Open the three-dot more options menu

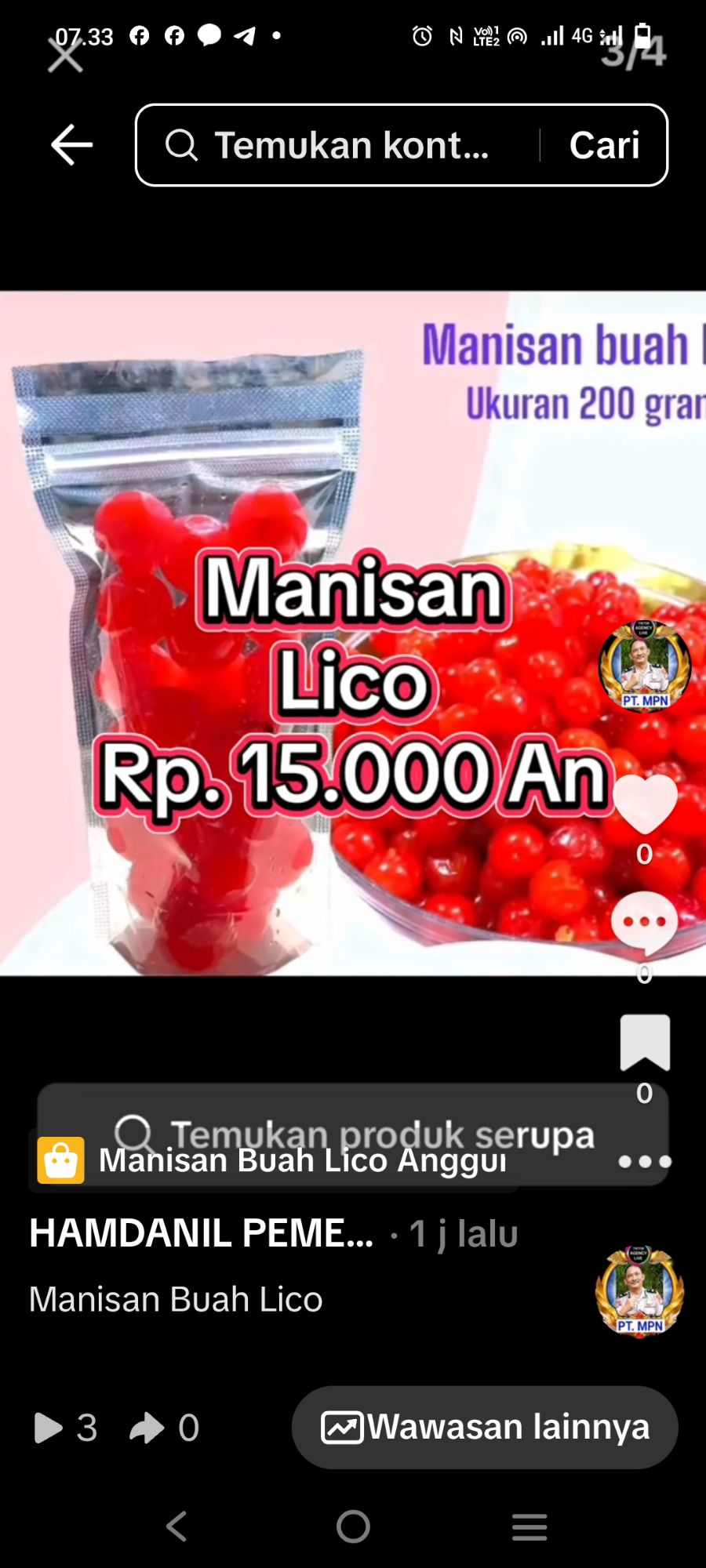click(644, 1161)
